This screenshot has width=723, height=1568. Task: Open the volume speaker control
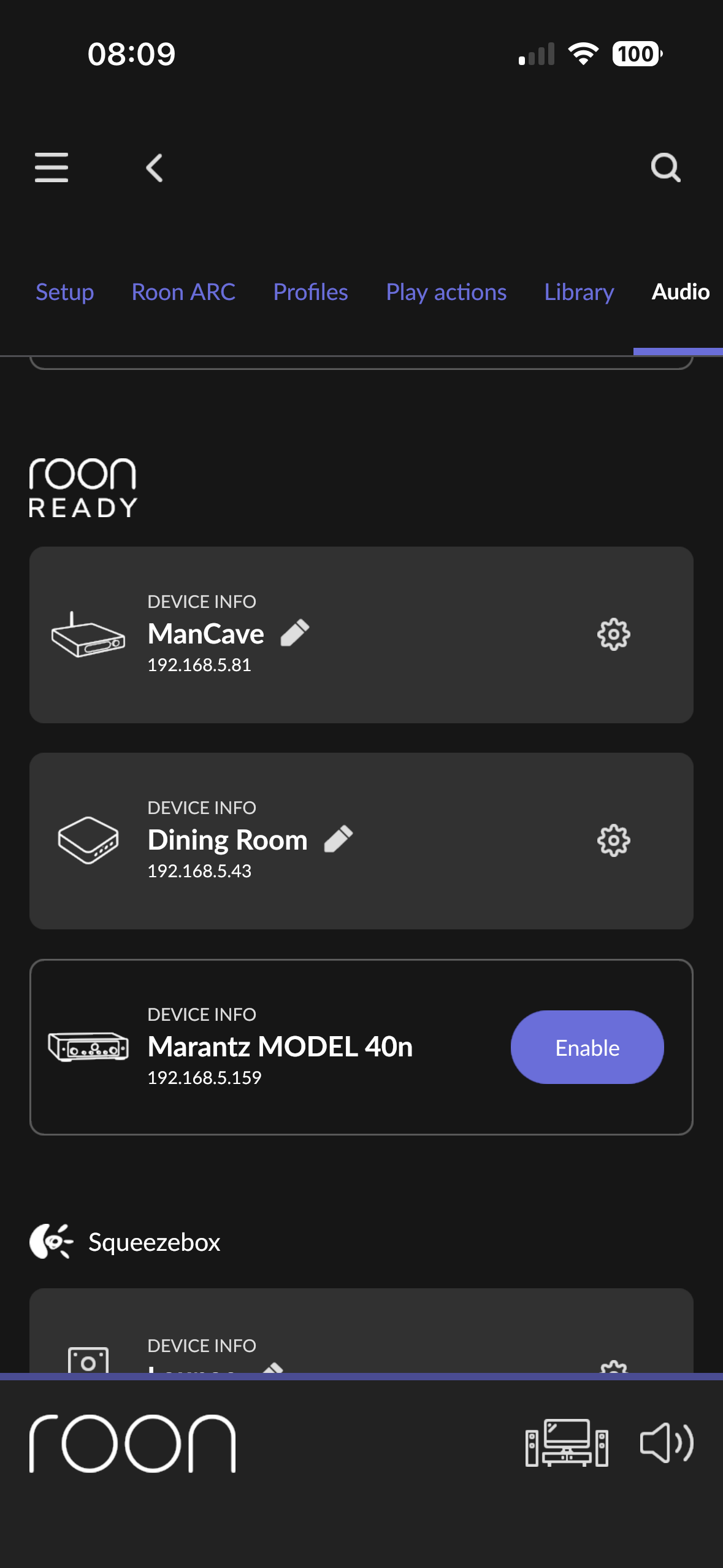(x=667, y=1443)
